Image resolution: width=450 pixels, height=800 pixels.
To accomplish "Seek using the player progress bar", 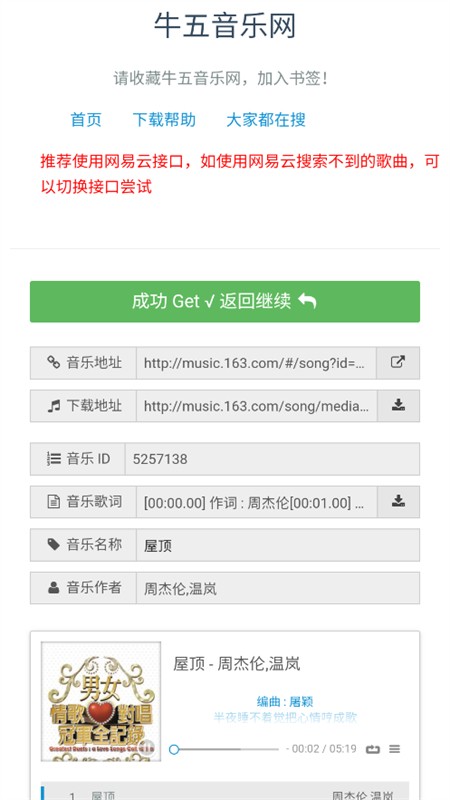I will tap(224, 749).
